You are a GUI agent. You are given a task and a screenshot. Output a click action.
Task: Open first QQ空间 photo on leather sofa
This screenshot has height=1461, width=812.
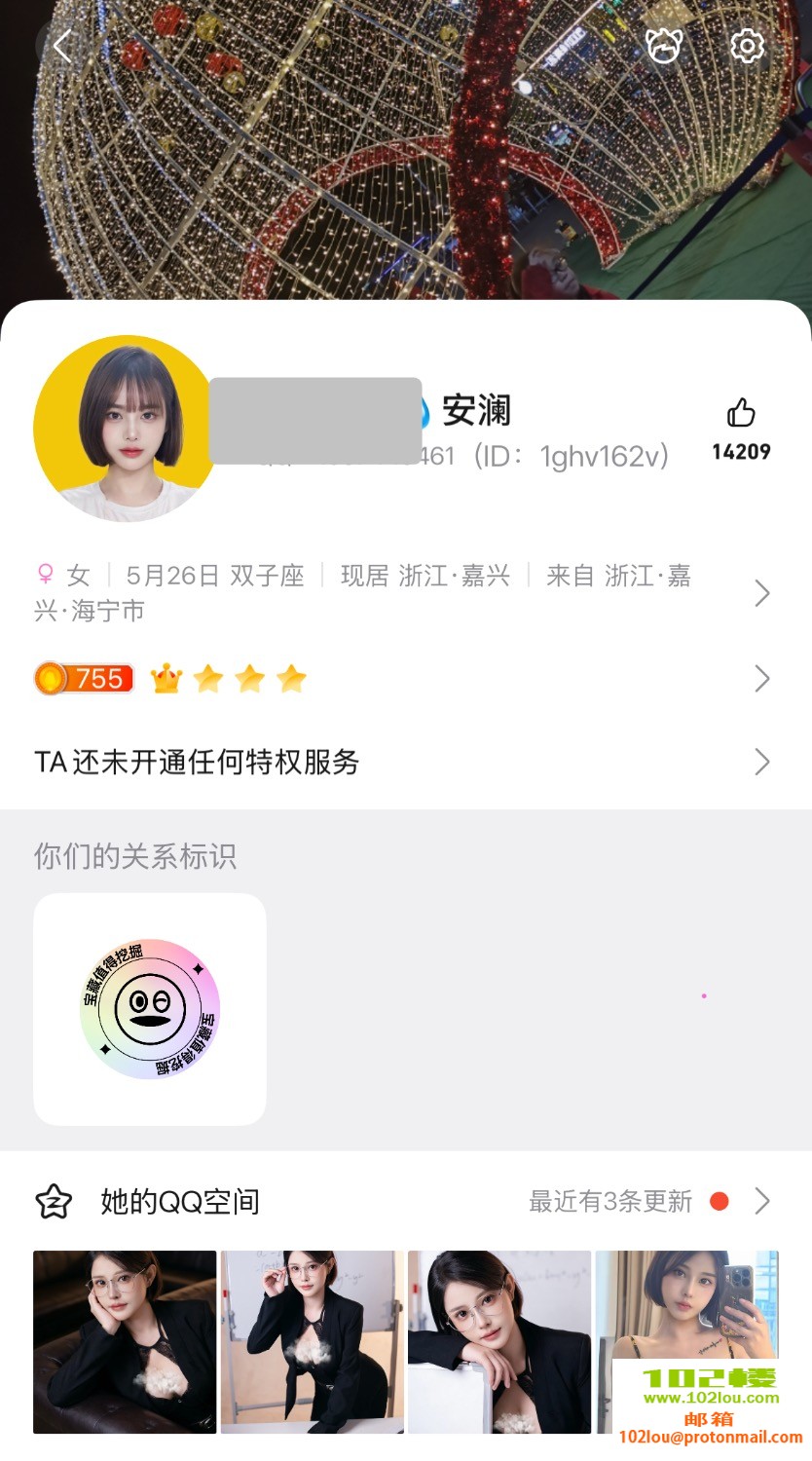point(125,1341)
